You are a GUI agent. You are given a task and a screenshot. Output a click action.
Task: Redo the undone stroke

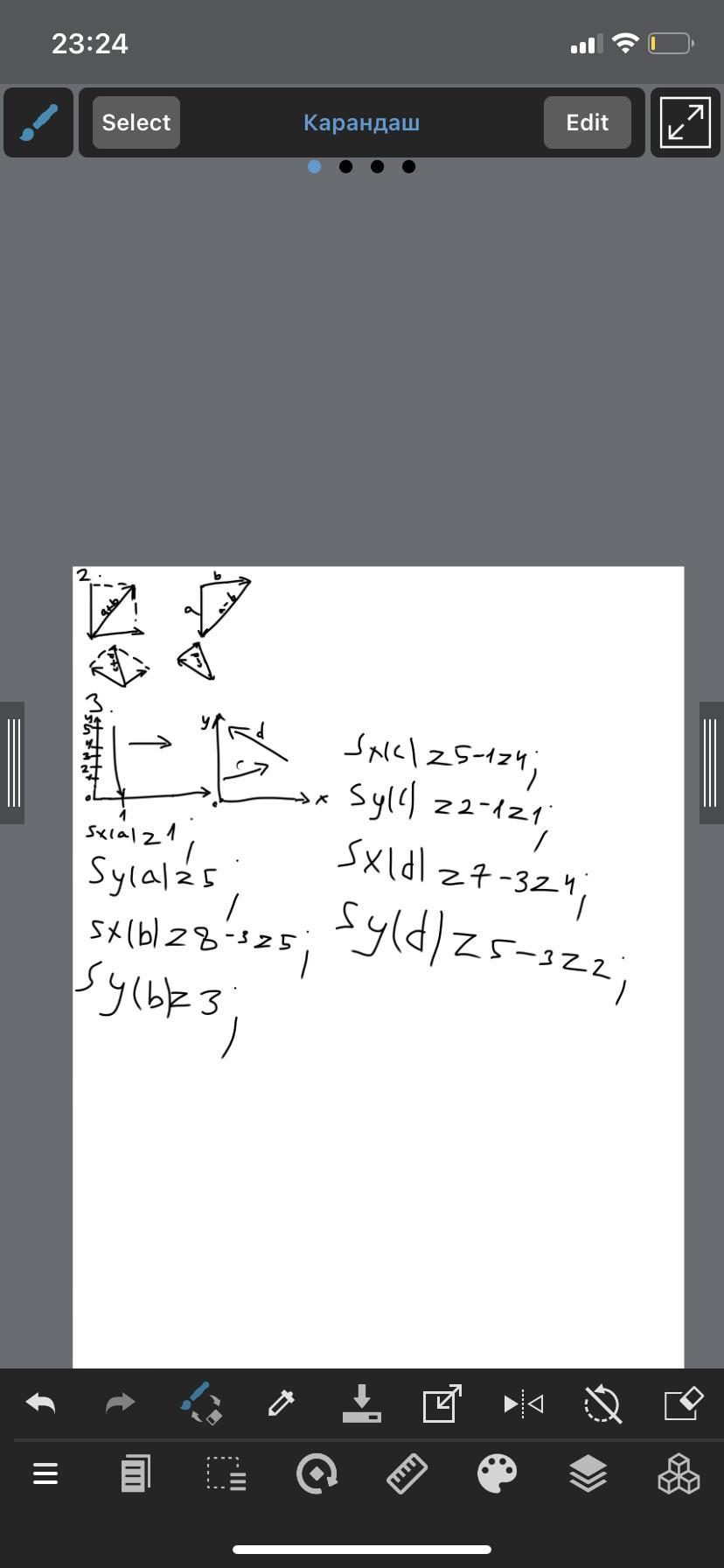[x=120, y=1403]
